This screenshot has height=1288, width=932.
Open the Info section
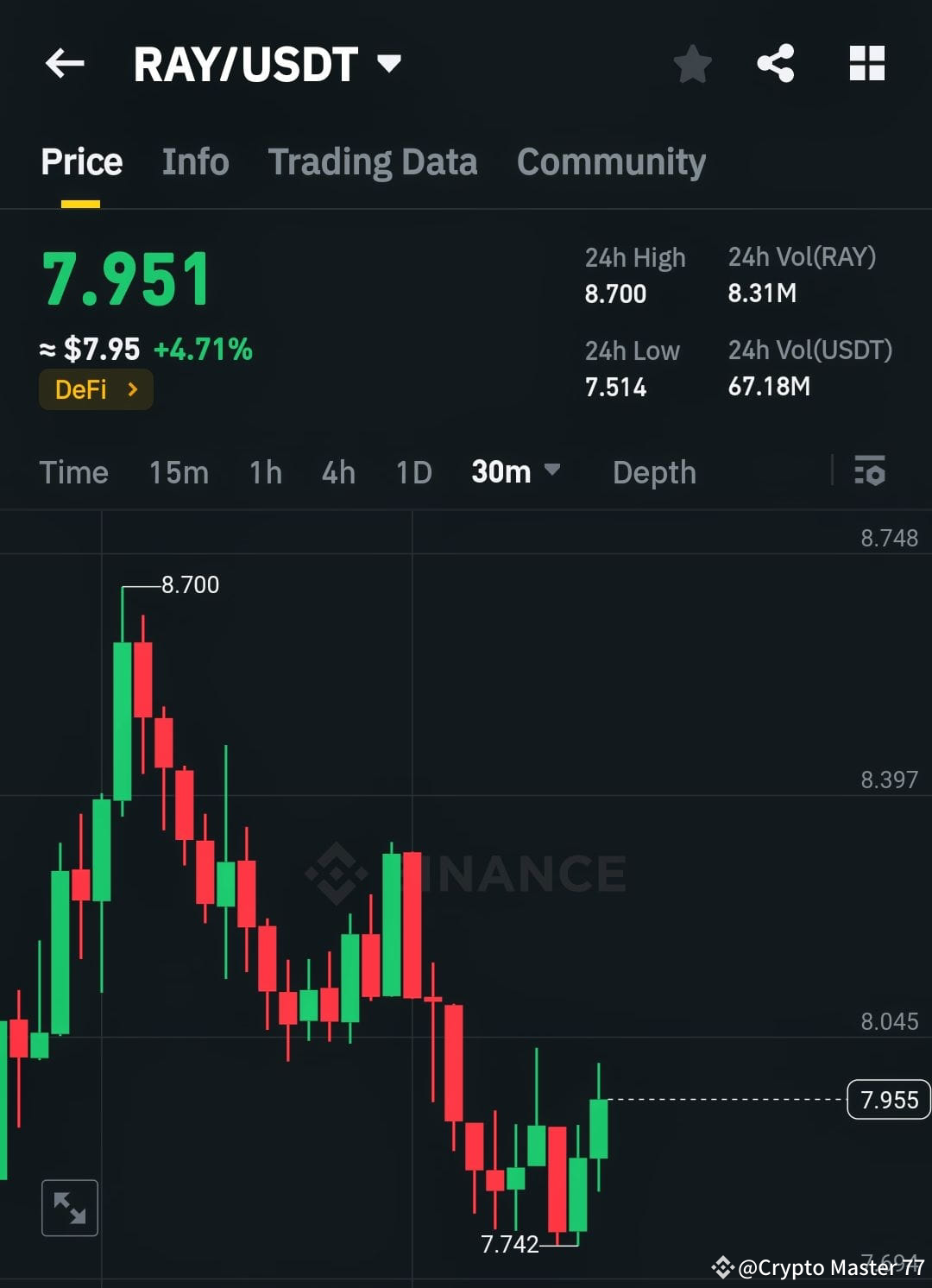[x=194, y=161]
